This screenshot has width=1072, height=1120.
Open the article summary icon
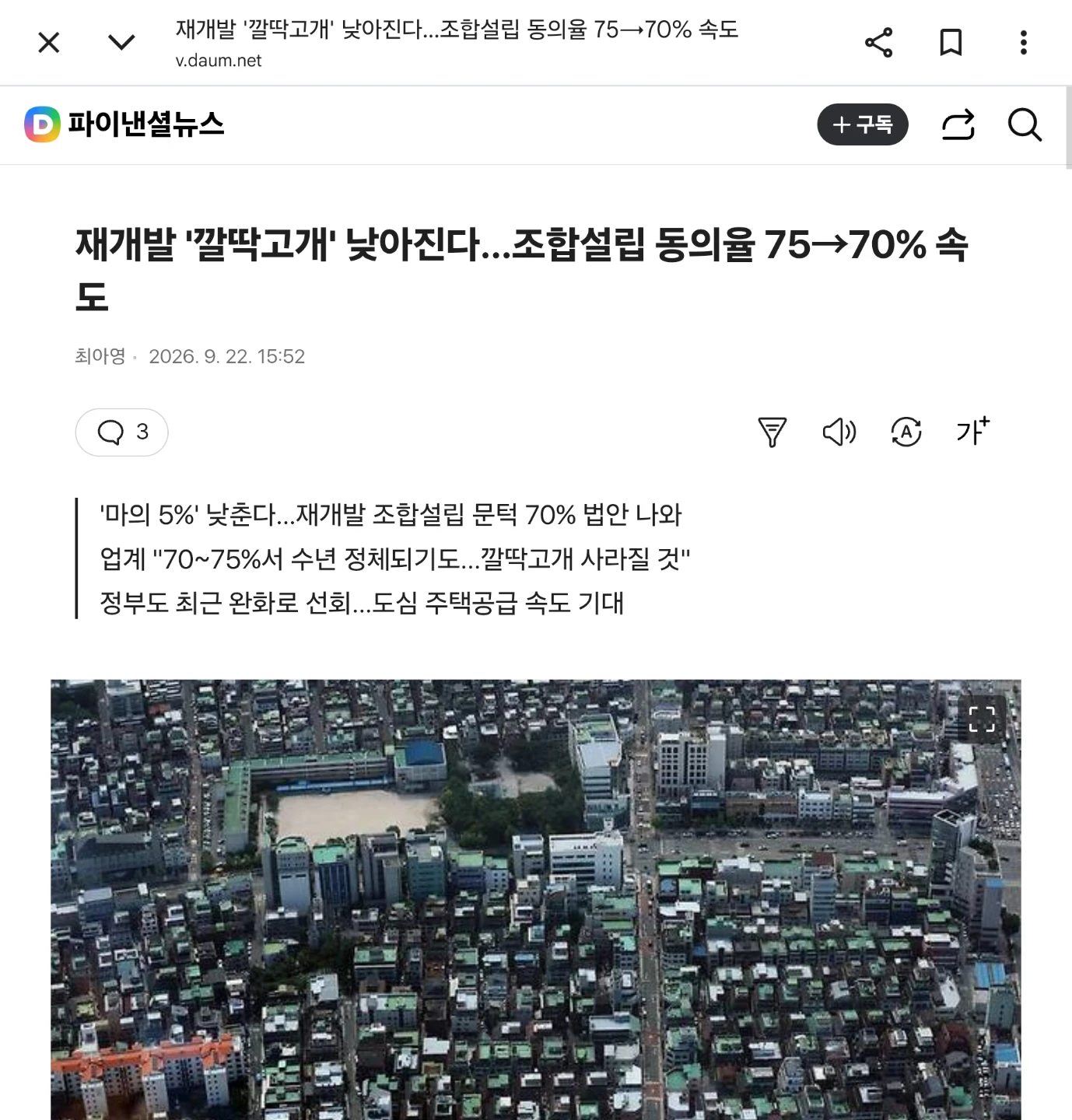click(772, 432)
